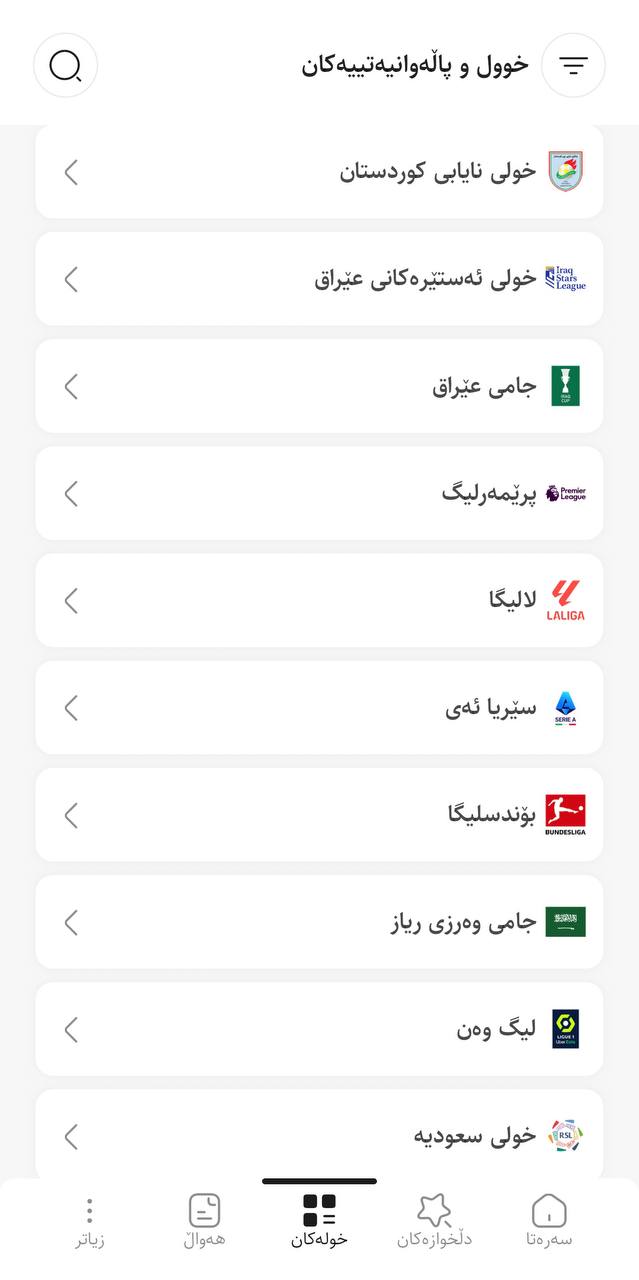639x1280 pixels.
Task: Open the Ligue 1 row
Action: (319, 1029)
